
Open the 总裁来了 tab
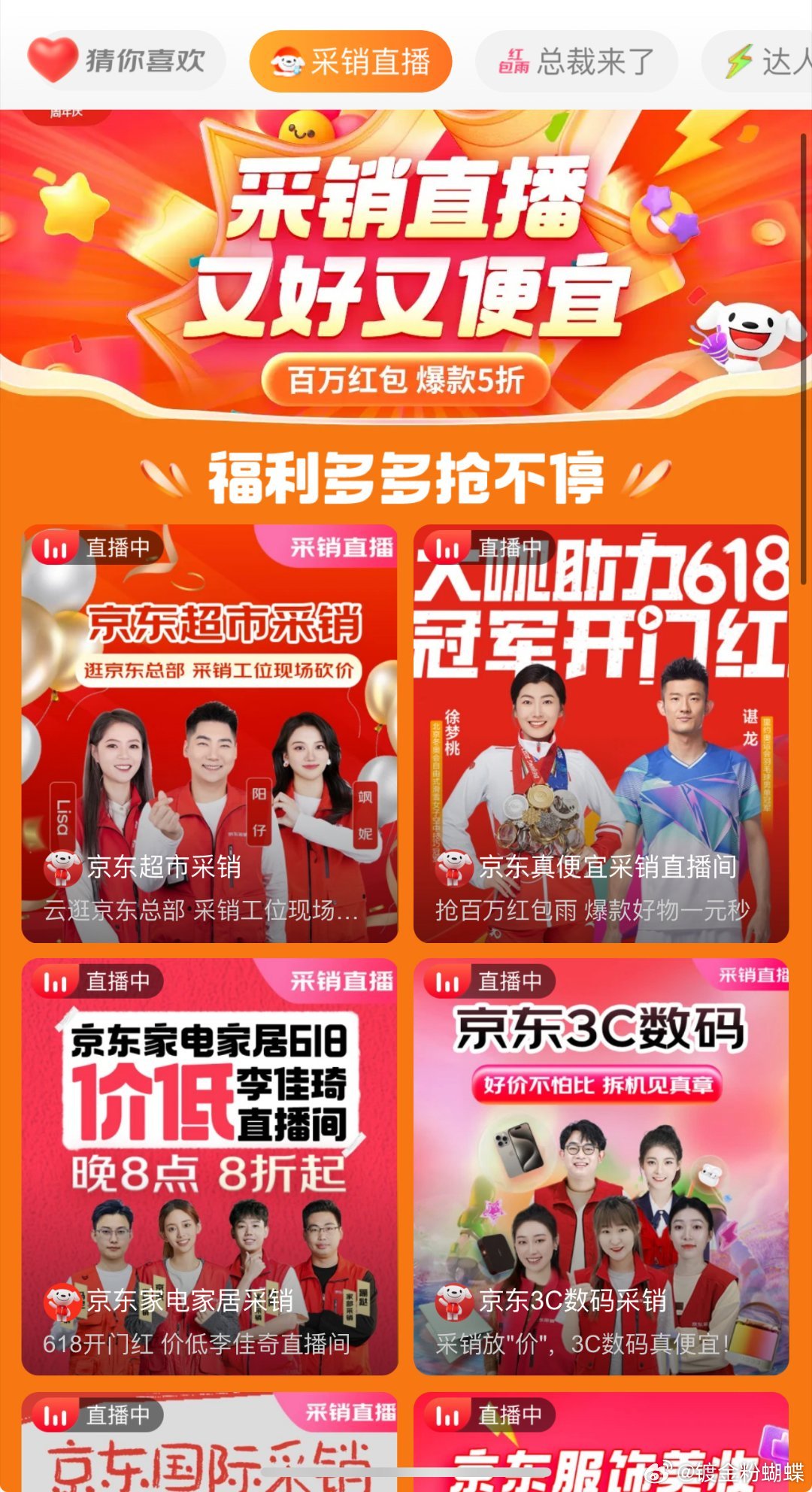577,61
